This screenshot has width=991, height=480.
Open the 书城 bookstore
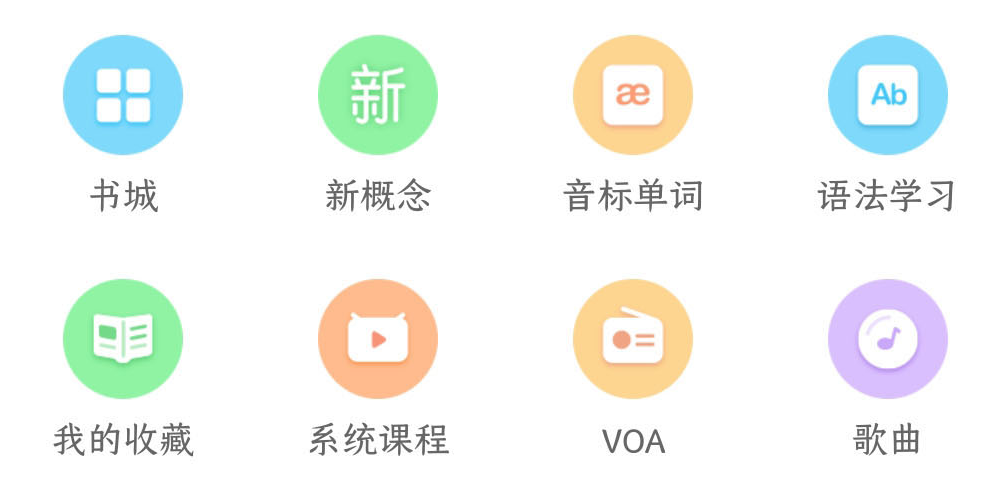(x=123, y=96)
